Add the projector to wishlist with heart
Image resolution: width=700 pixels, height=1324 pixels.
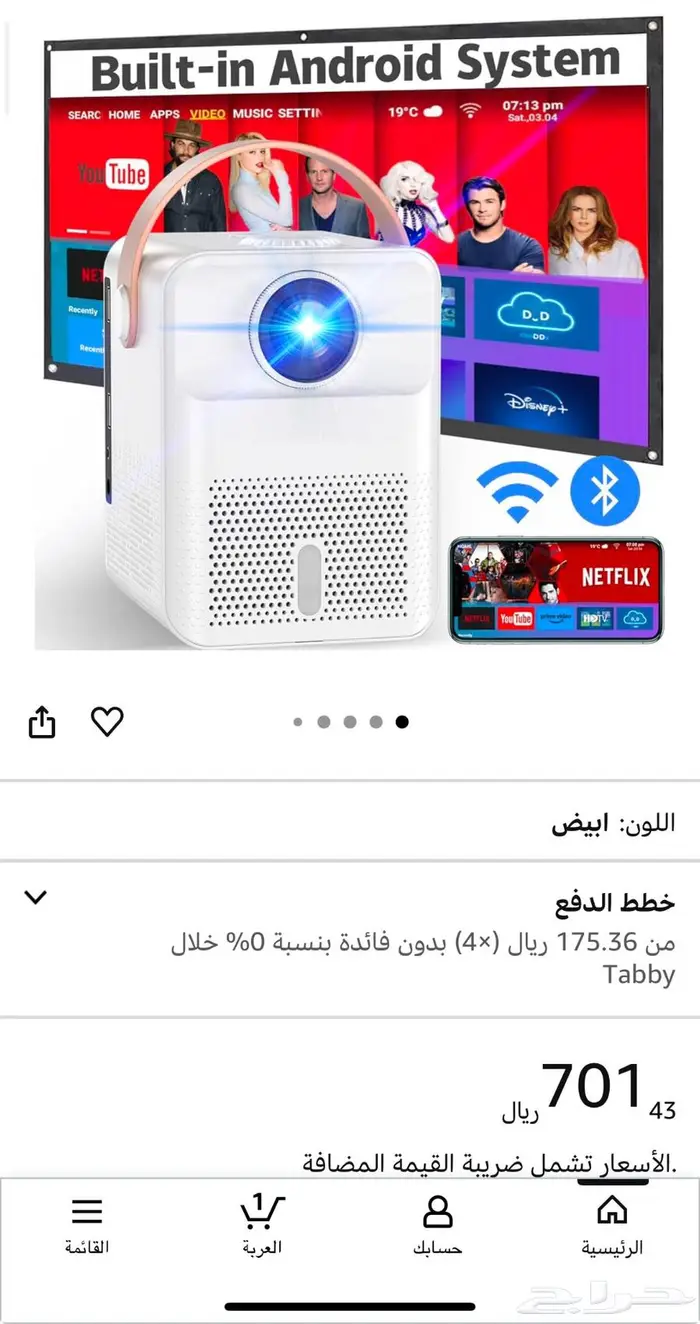107,721
